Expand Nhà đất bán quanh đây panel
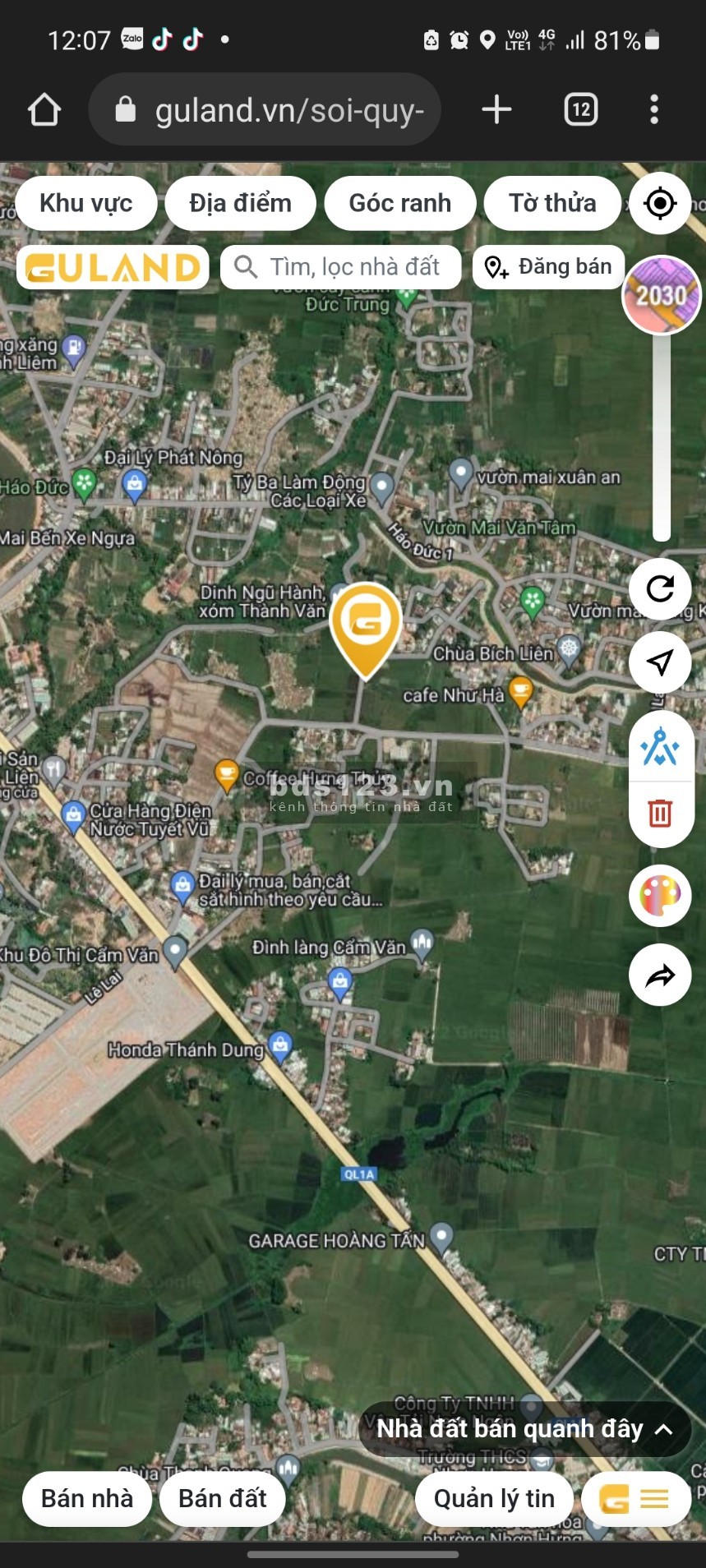Image resolution: width=706 pixels, height=1568 pixels. pos(524,1429)
